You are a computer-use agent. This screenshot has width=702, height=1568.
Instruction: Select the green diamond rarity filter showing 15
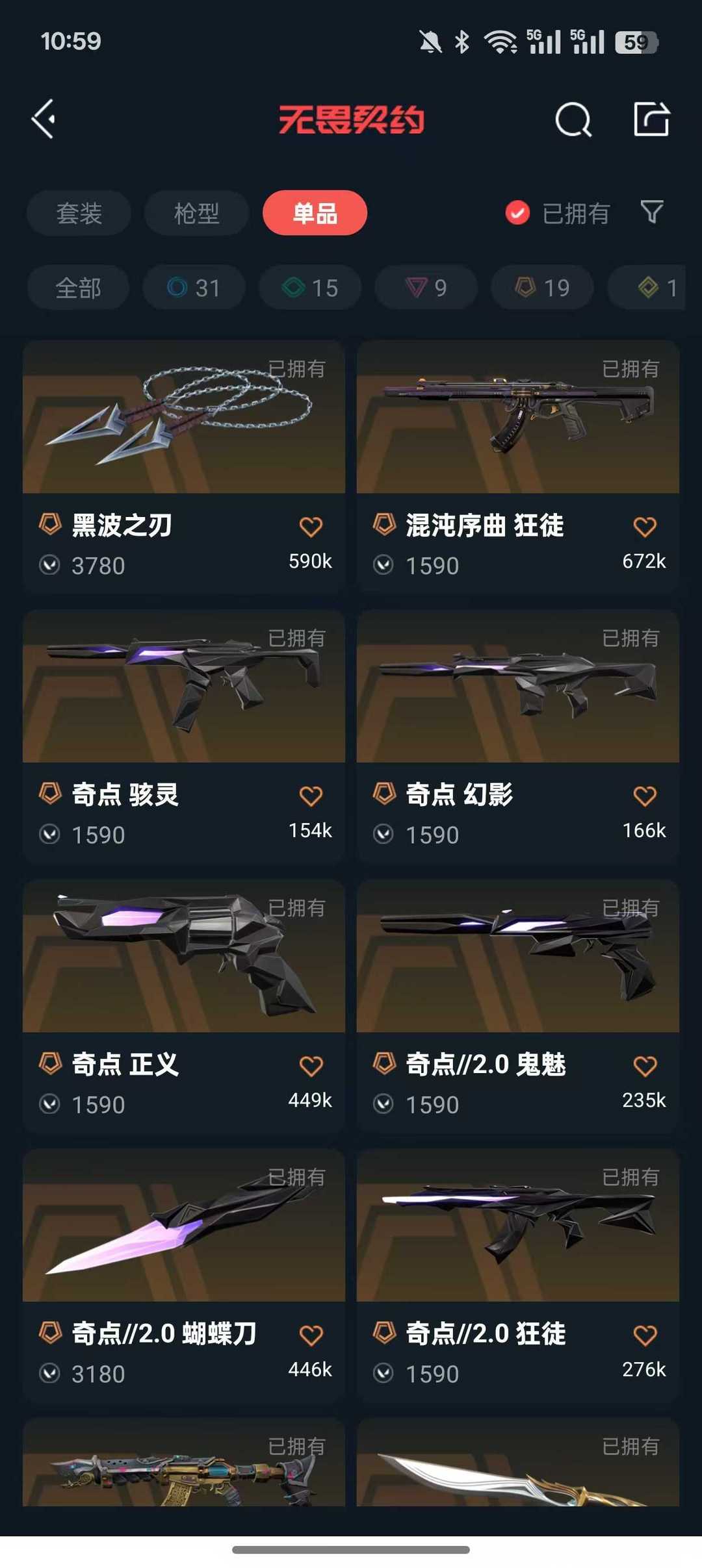click(309, 288)
